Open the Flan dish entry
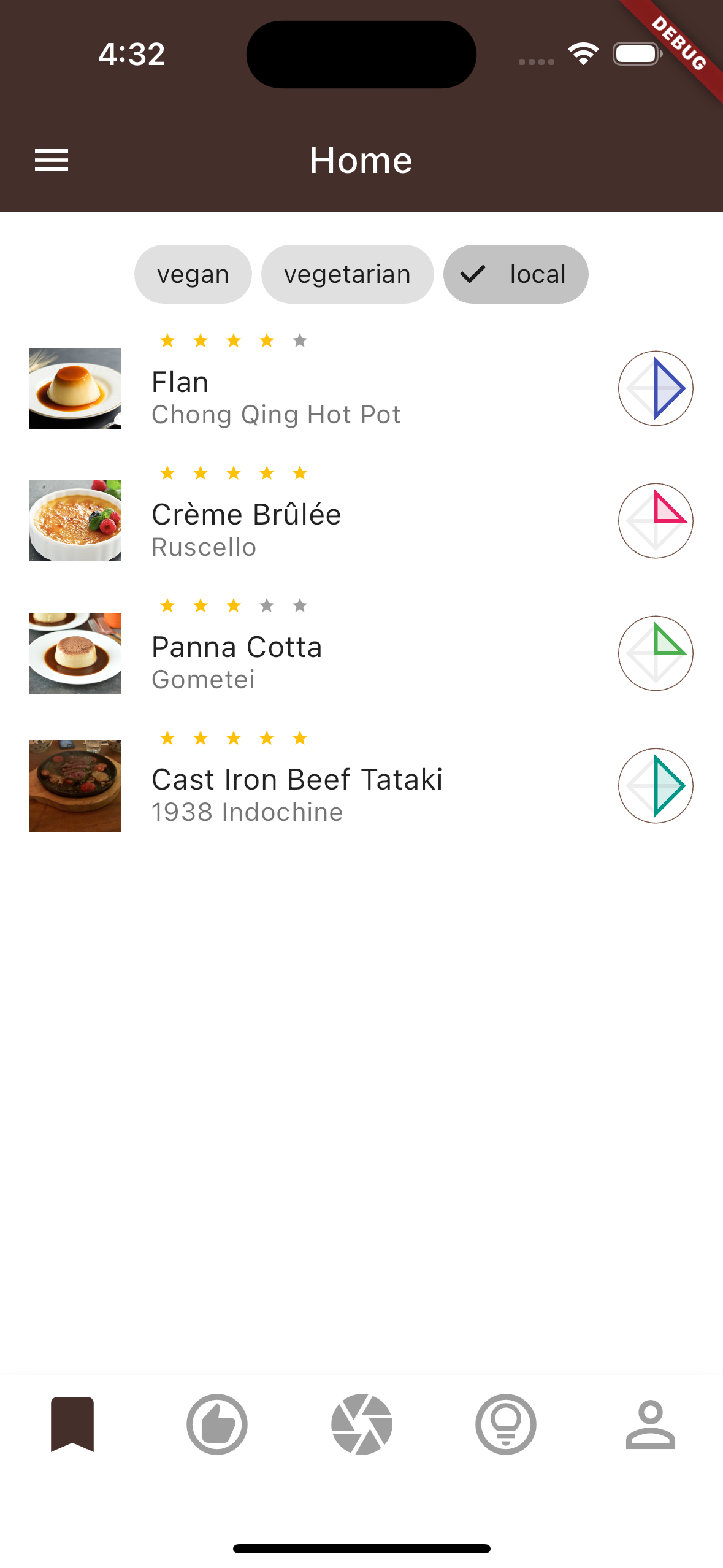723x1568 pixels. coord(276,389)
